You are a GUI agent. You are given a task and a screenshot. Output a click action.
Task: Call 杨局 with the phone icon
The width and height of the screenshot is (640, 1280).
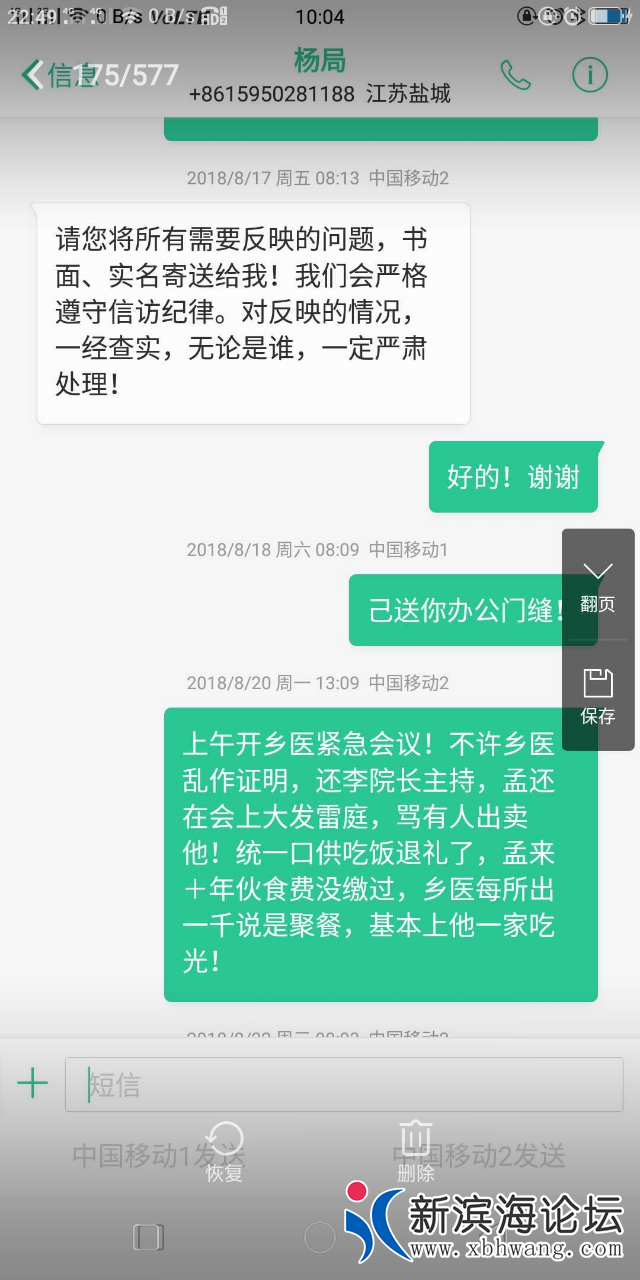[x=516, y=75]
